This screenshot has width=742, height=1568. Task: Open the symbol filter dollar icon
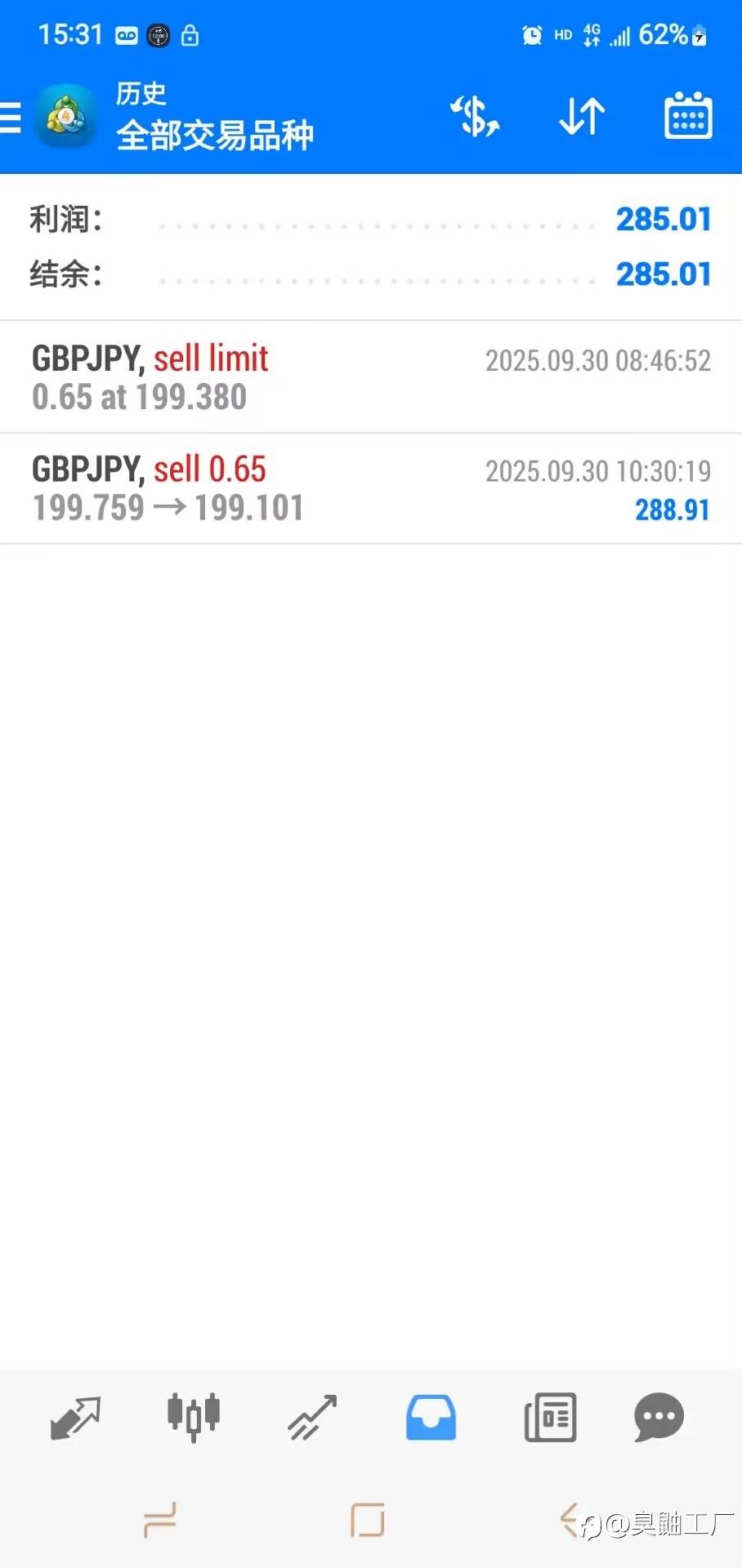475,116
